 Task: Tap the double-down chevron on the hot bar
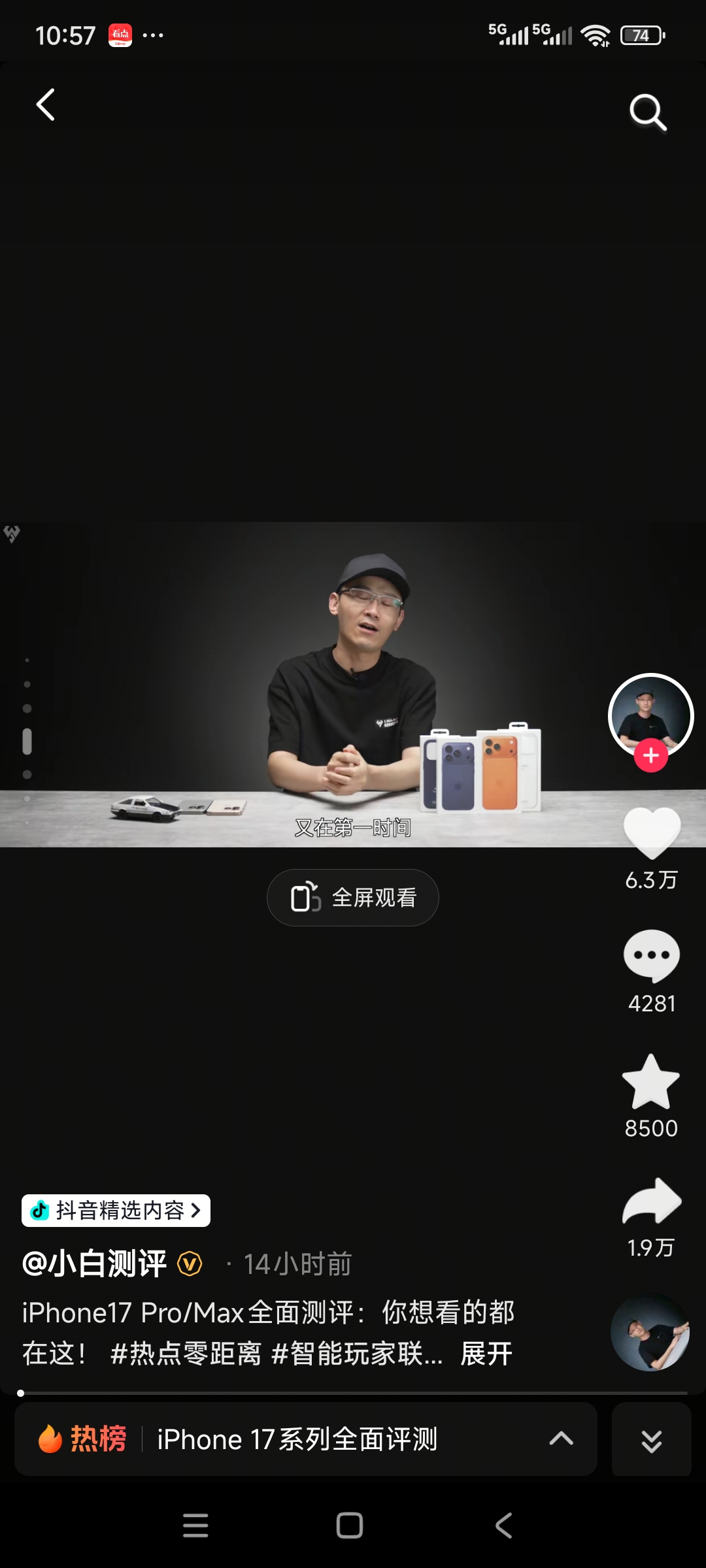coord(651,1439)
